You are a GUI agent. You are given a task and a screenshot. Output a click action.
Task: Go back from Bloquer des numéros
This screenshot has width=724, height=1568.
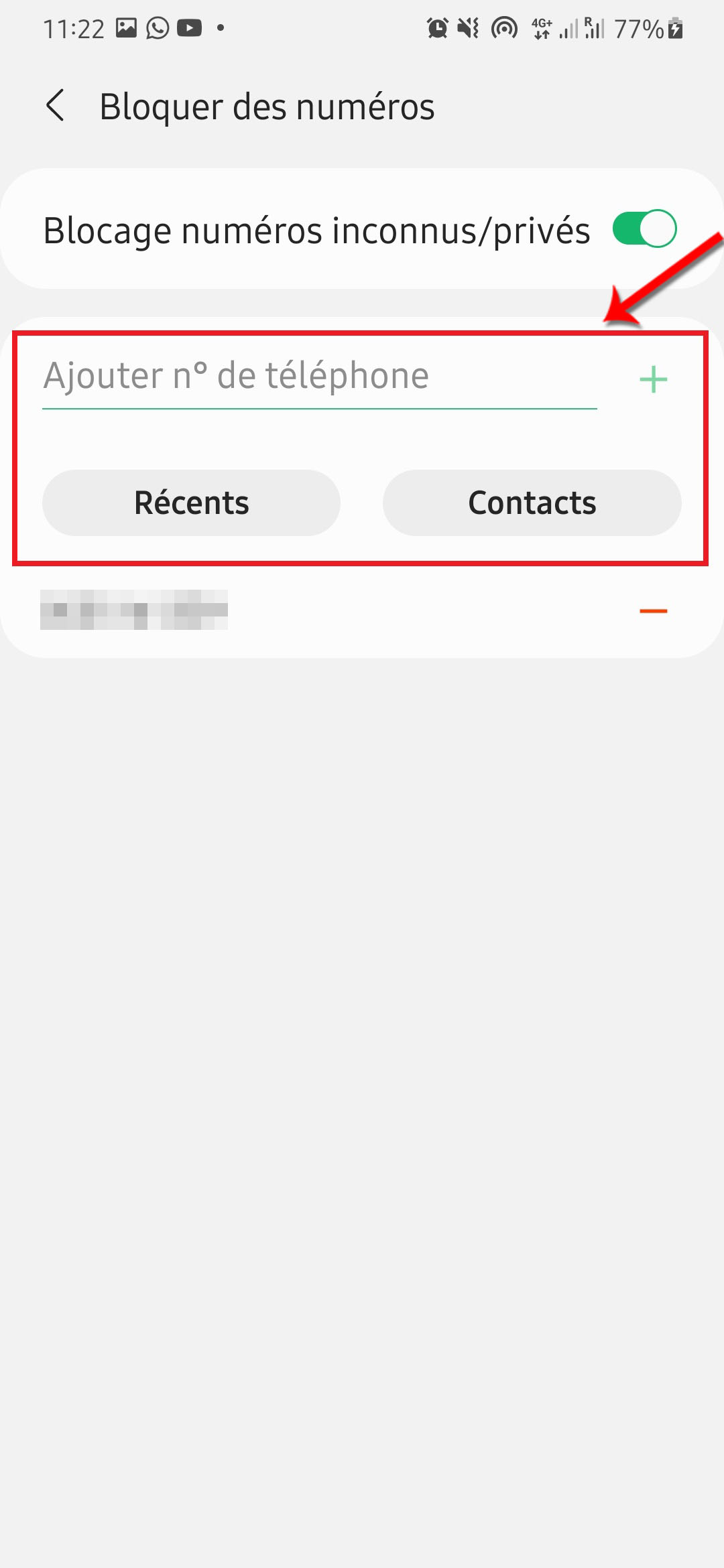point(55,106)
